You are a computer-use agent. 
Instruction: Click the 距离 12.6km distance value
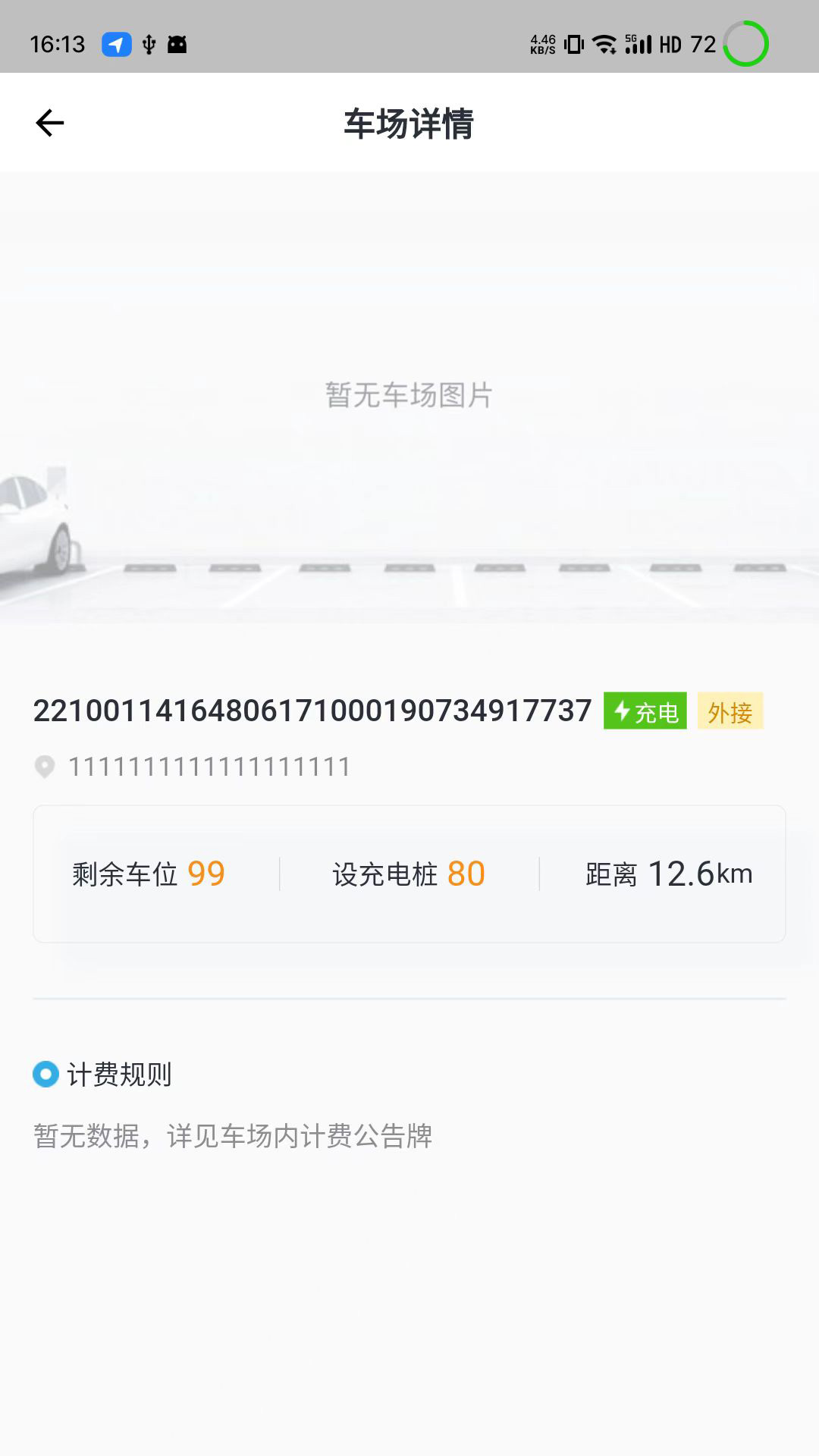click(x=701, y=873)
